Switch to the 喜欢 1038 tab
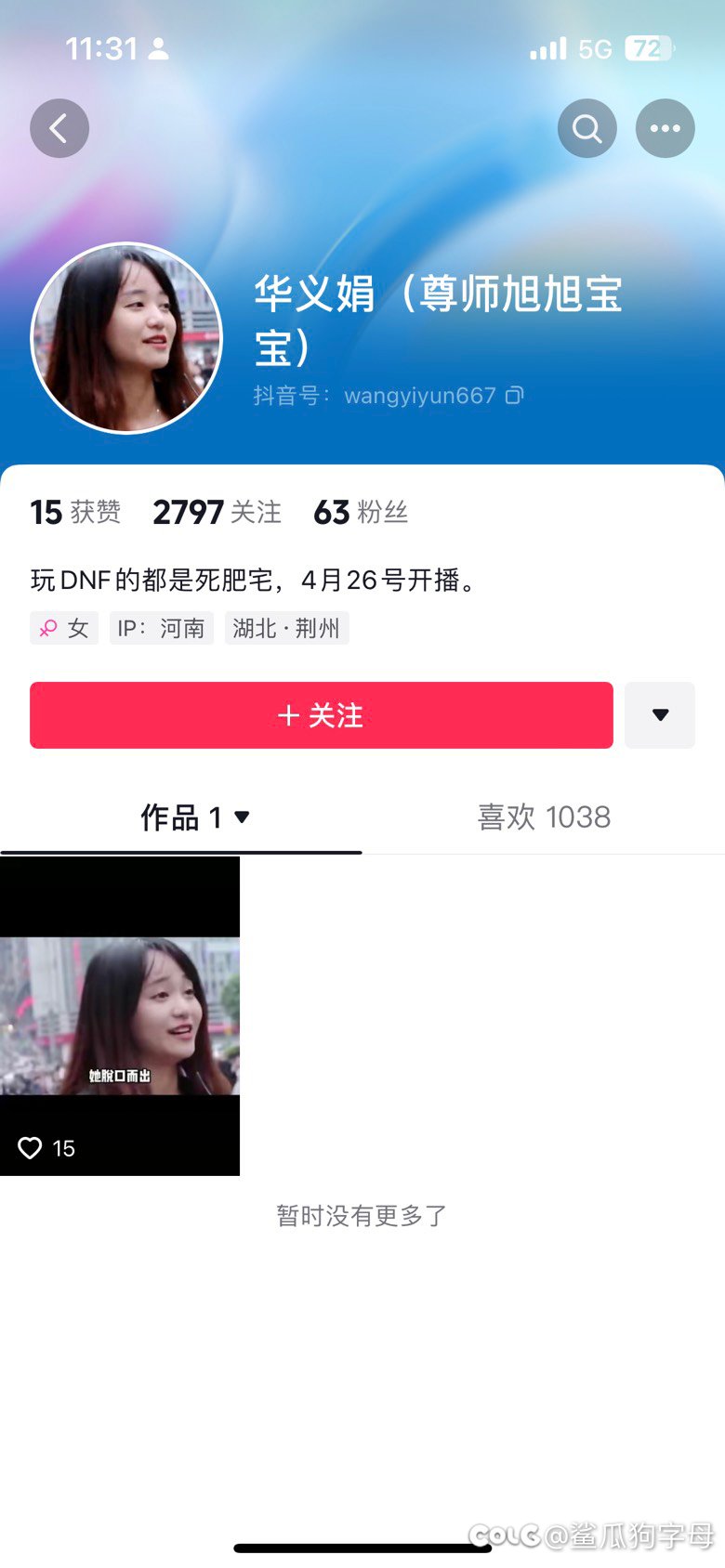This screenshot has width=725, height=1568. tap(544, 817)
